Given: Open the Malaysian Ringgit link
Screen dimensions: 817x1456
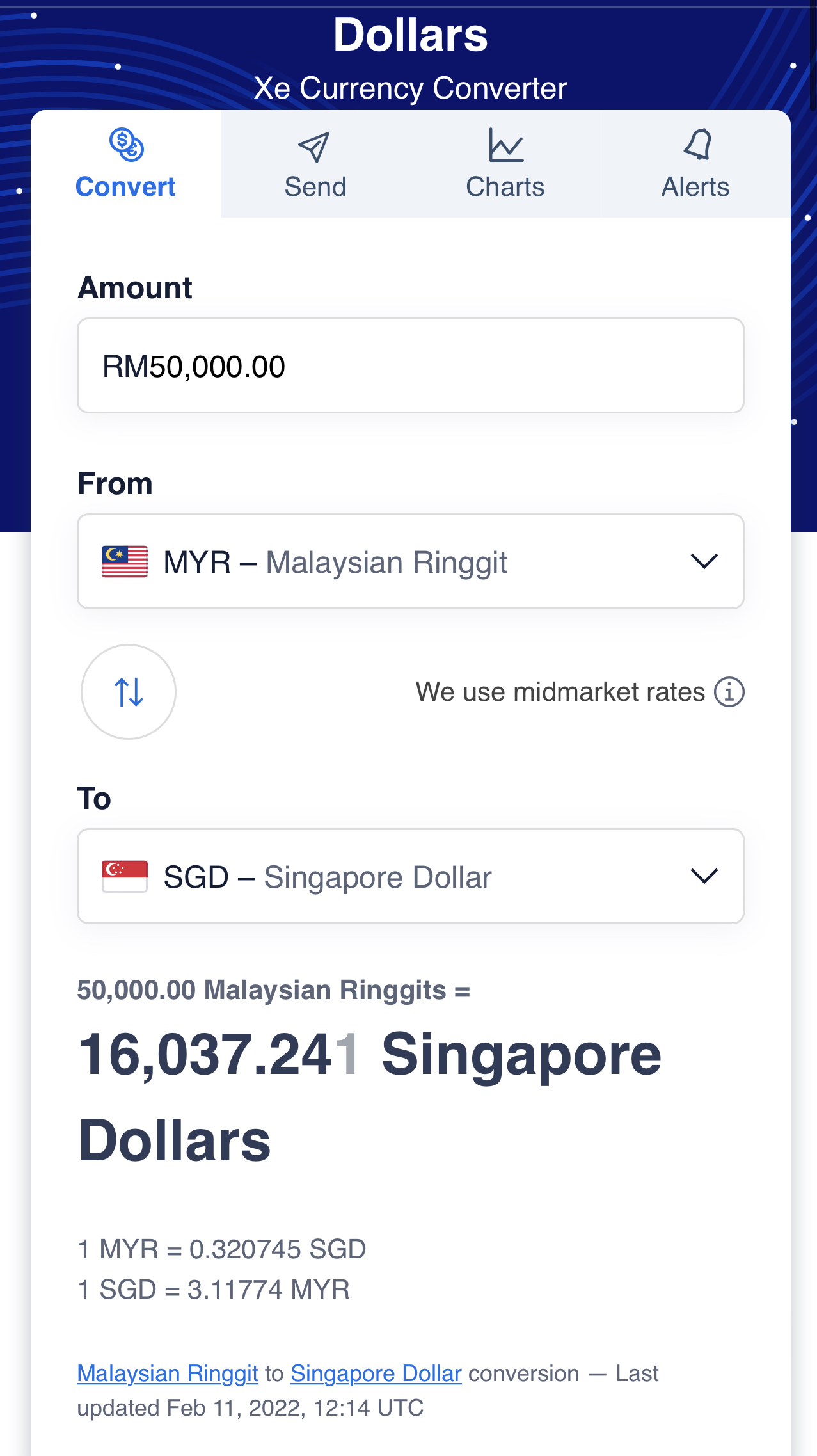Looking at the screenshot, I should pos(168,1373).
